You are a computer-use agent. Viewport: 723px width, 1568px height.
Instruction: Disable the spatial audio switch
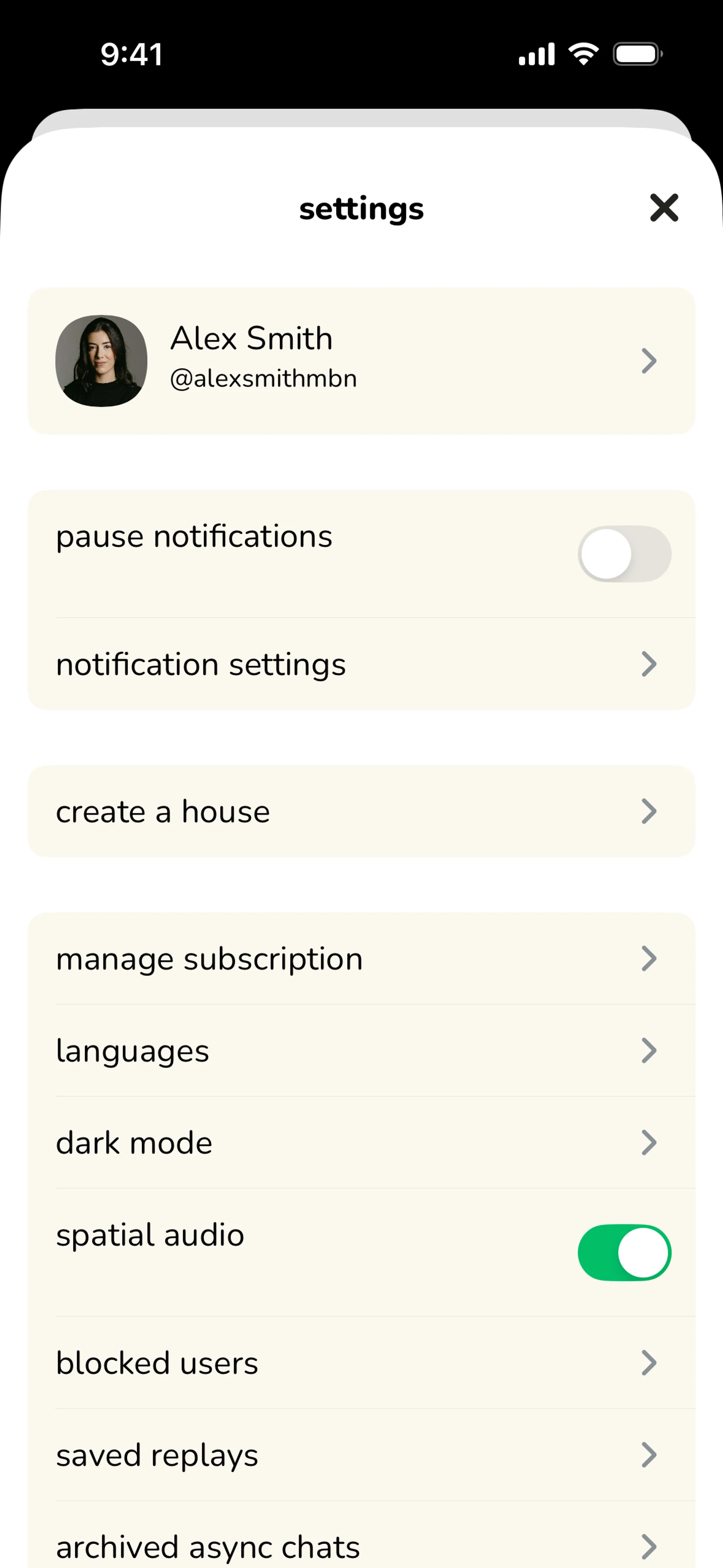click(x=624, y=1253)
